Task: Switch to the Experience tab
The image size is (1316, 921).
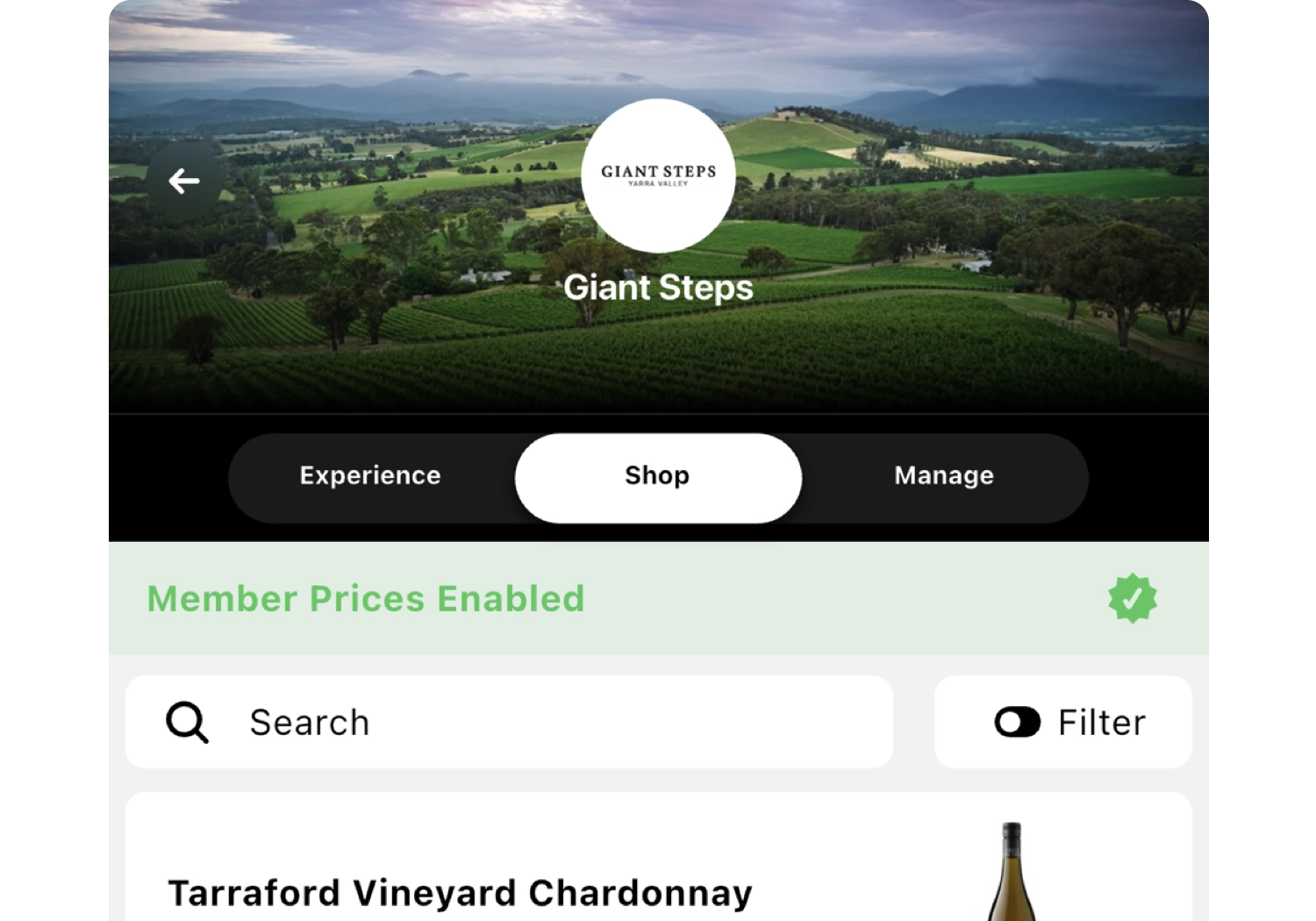Action: [370, 476]
